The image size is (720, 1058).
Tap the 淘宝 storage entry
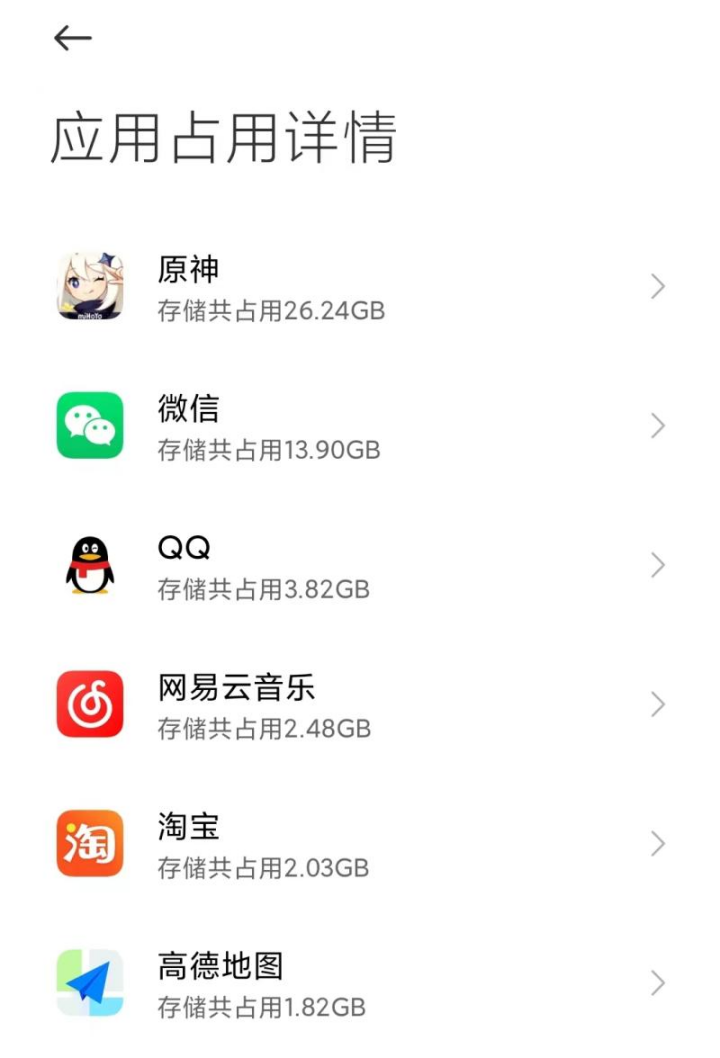click(x=360, y=844)
